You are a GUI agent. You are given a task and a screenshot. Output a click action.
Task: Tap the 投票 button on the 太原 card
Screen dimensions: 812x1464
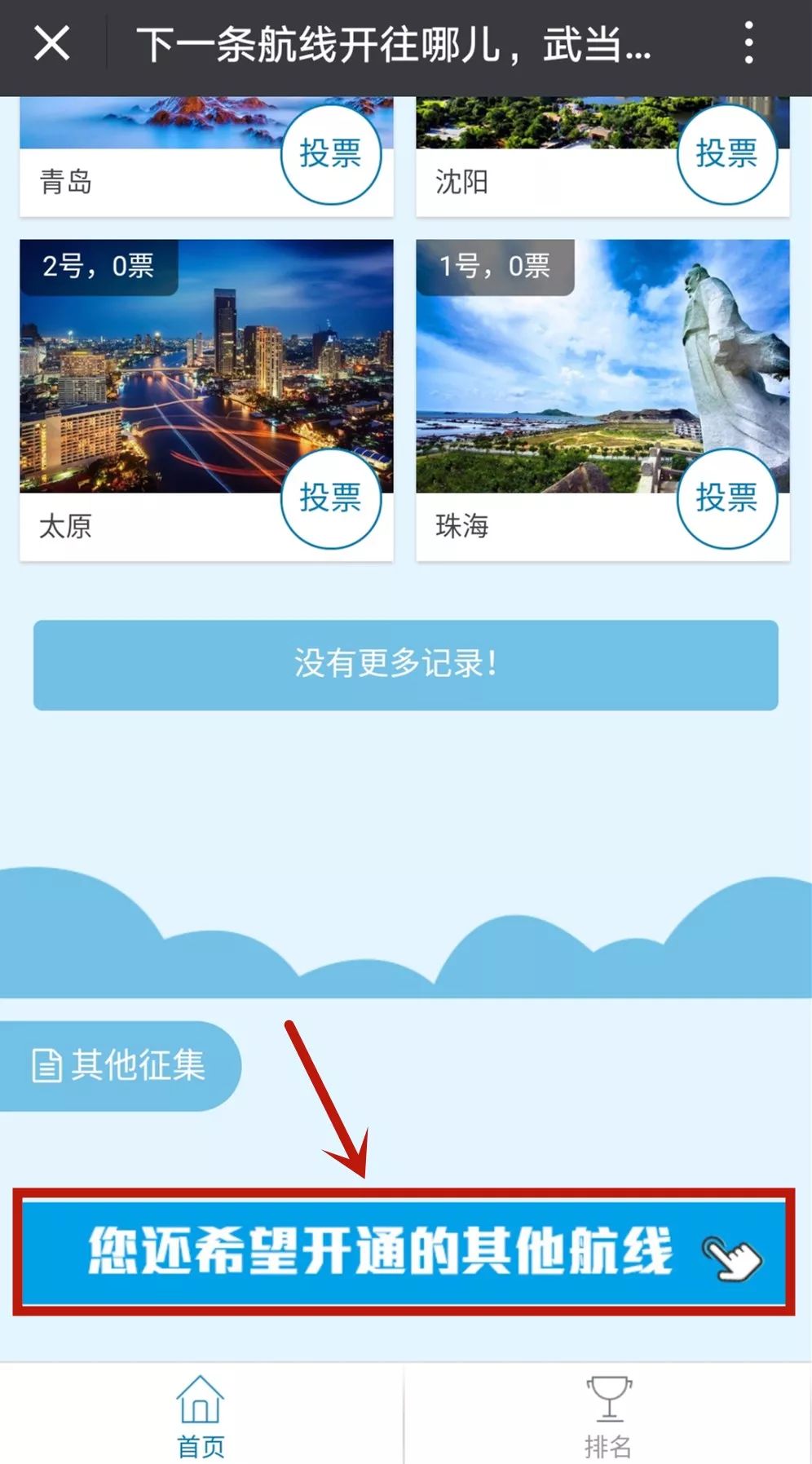click(330, 498)
